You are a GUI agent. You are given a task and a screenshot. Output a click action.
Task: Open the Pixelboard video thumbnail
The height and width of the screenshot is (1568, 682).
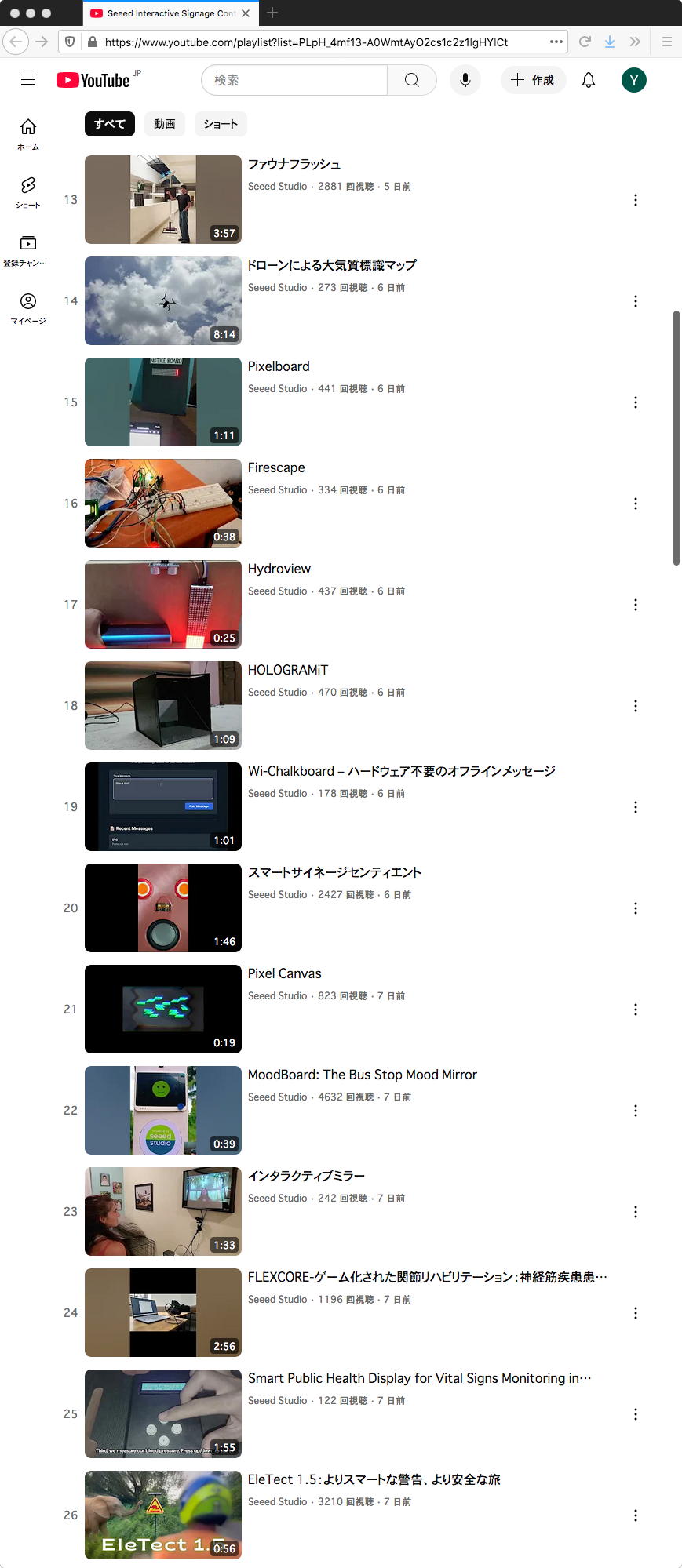pos(163,402)
